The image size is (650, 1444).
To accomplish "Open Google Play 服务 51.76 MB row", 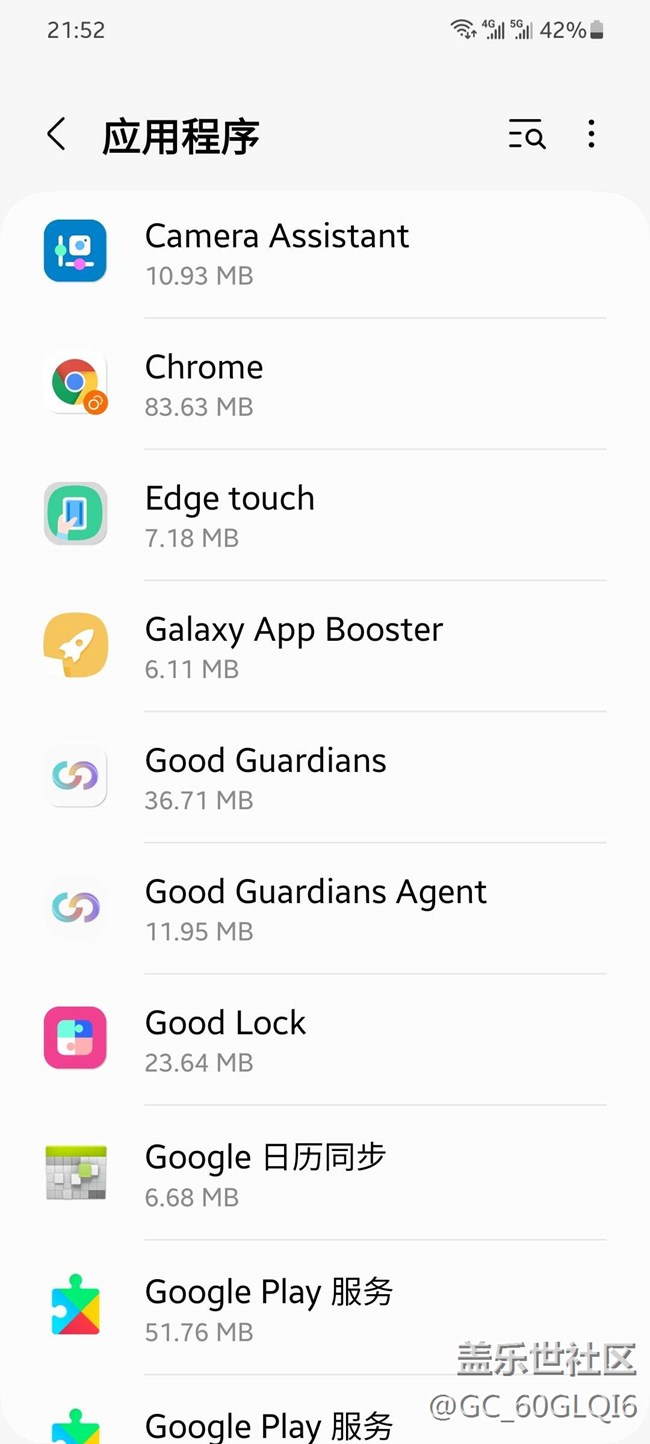I will pos(325,1307).
